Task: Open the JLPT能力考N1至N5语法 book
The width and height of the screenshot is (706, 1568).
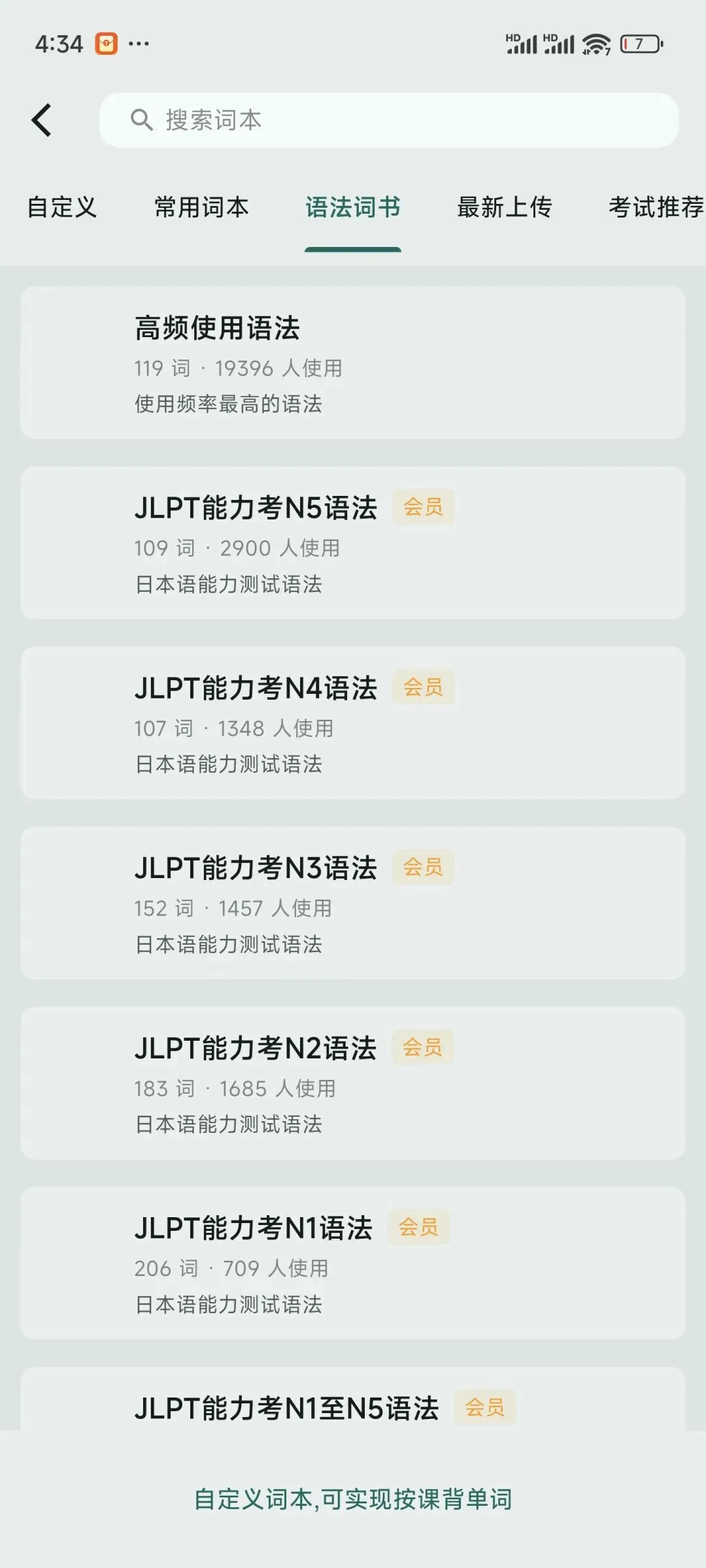Action: pyautogui.click(x=288, y=1408)
